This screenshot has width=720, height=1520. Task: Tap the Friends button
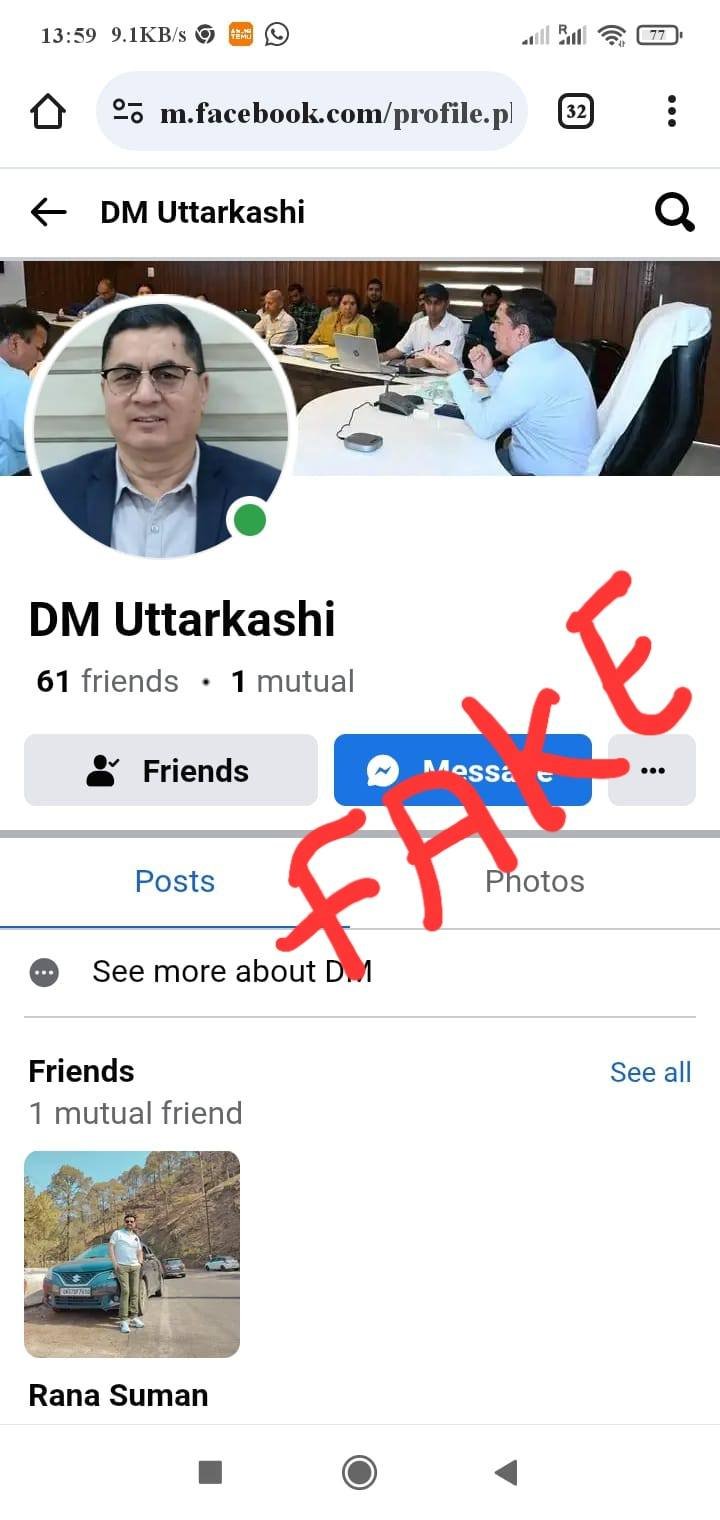click(x=171, y=770)
